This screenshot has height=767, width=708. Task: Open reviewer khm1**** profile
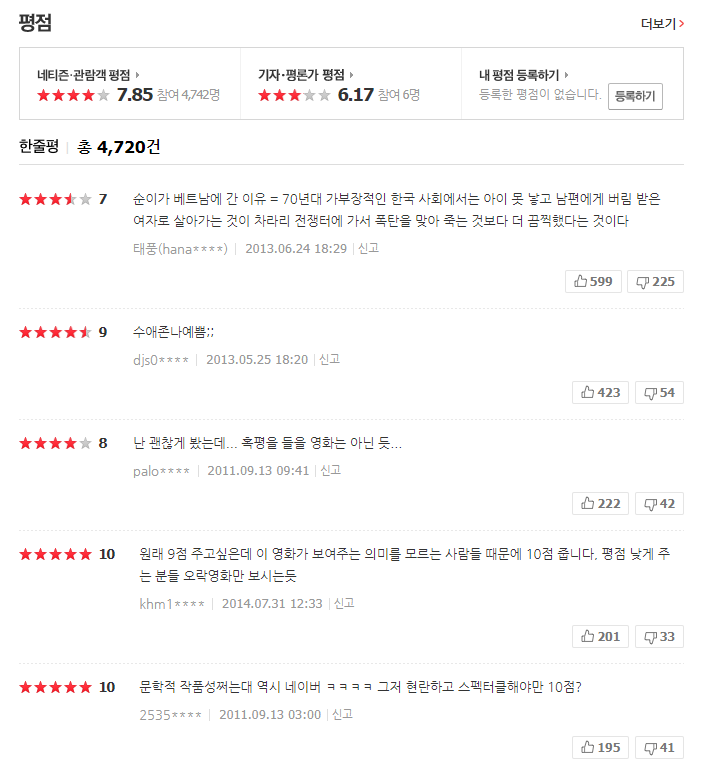point(172,604)
